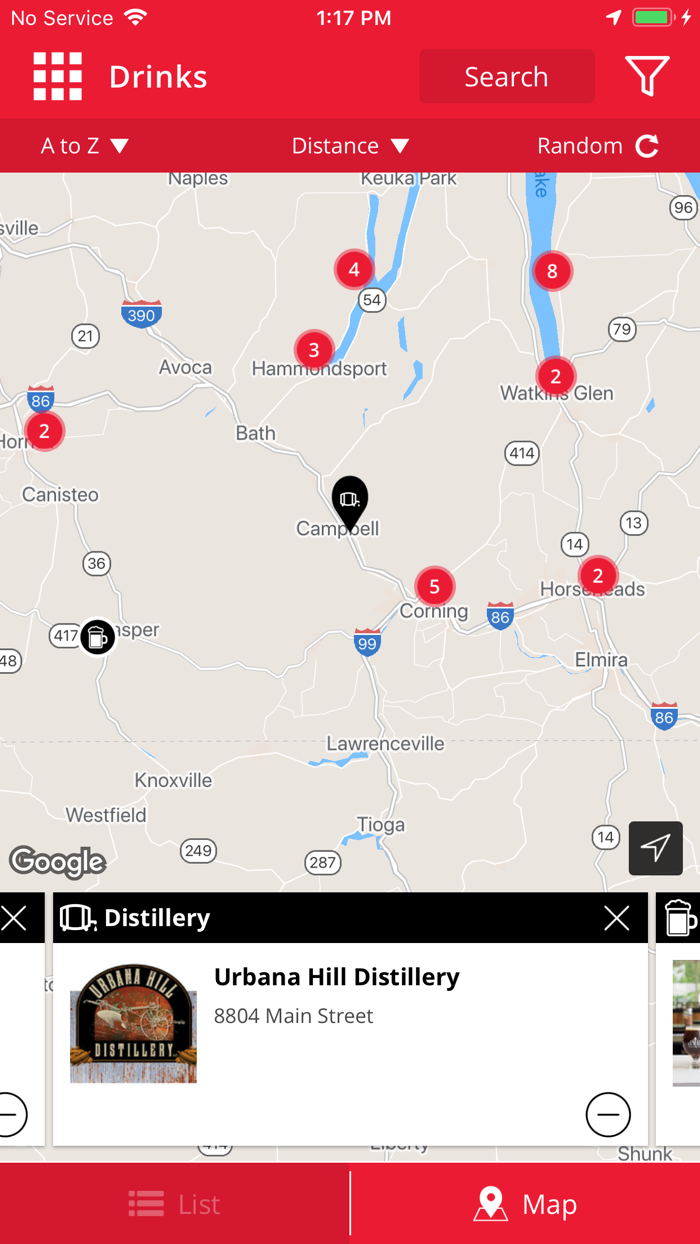700x1244 pixels.
Task: Refresh with the Random button
Action: tap(598, 146)
